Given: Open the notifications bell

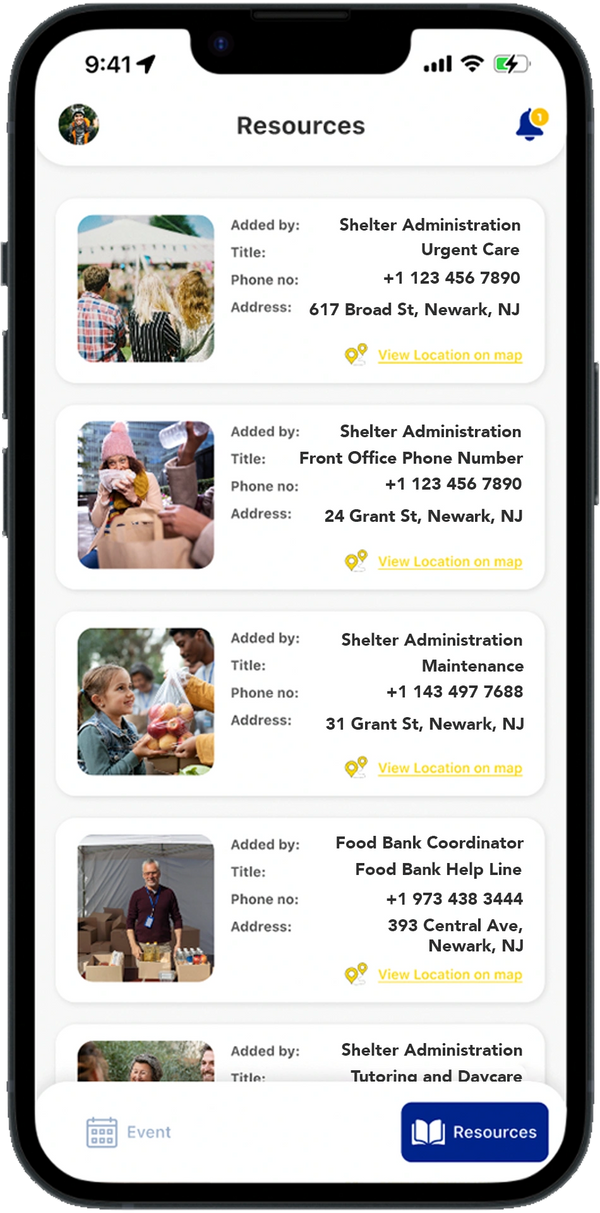Looking at the screenshot, I should tap(531, 125).
